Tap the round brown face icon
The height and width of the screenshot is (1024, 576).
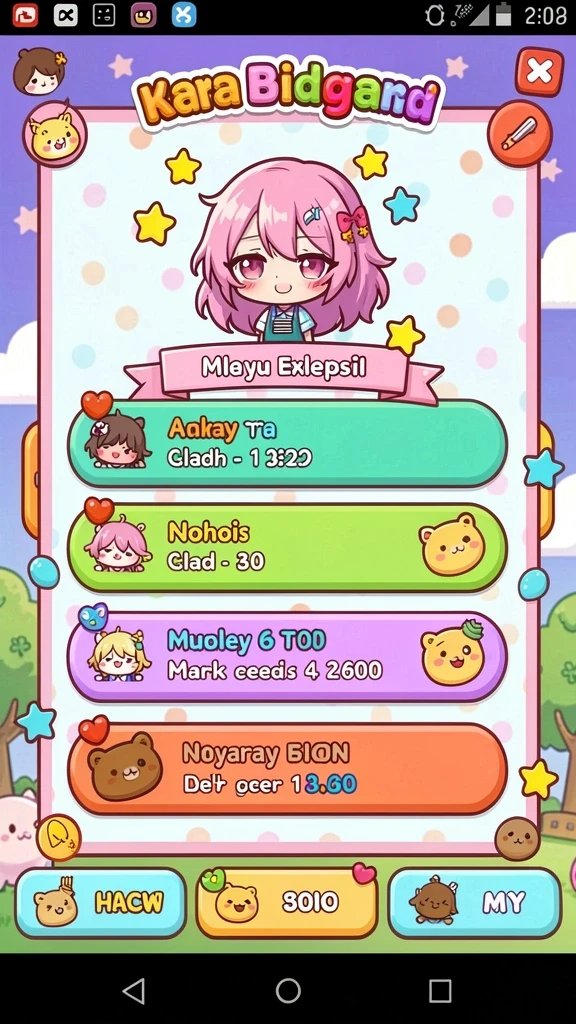point(517,839)
